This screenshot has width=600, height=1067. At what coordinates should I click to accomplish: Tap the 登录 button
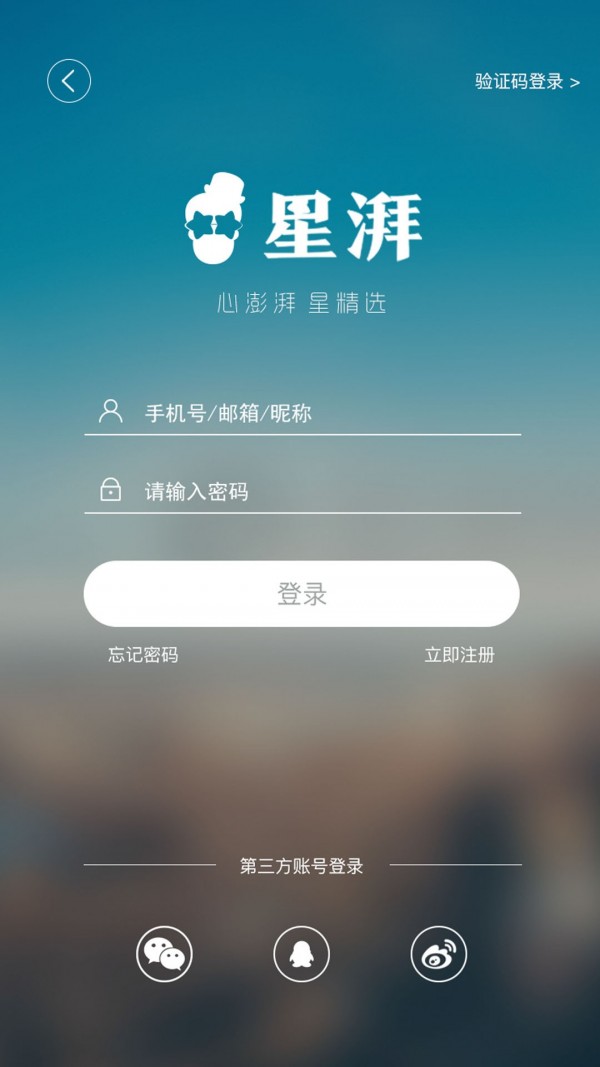301,593
